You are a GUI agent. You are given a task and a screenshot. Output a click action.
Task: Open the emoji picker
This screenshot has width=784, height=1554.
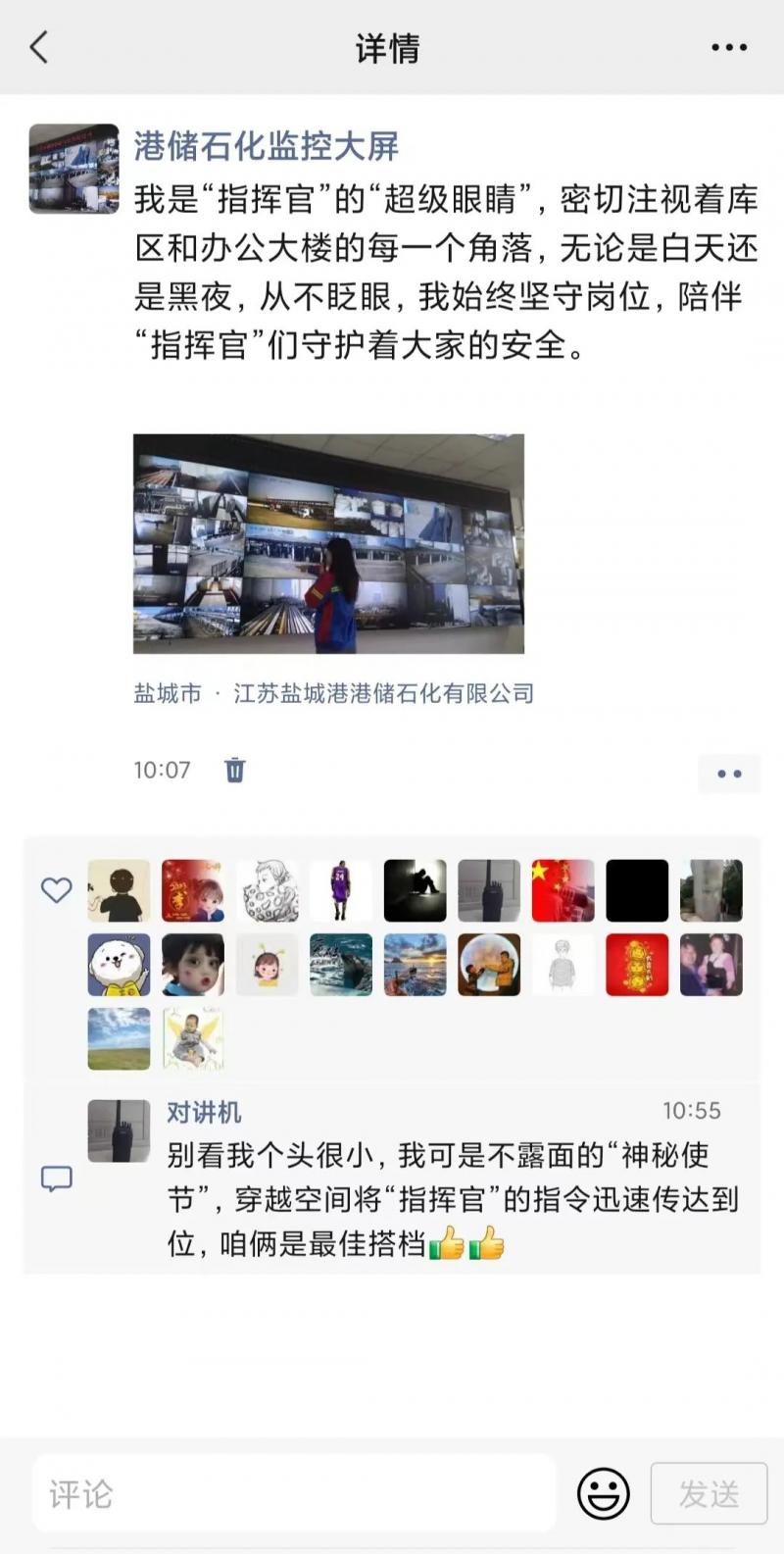[x=604, y=1493]
